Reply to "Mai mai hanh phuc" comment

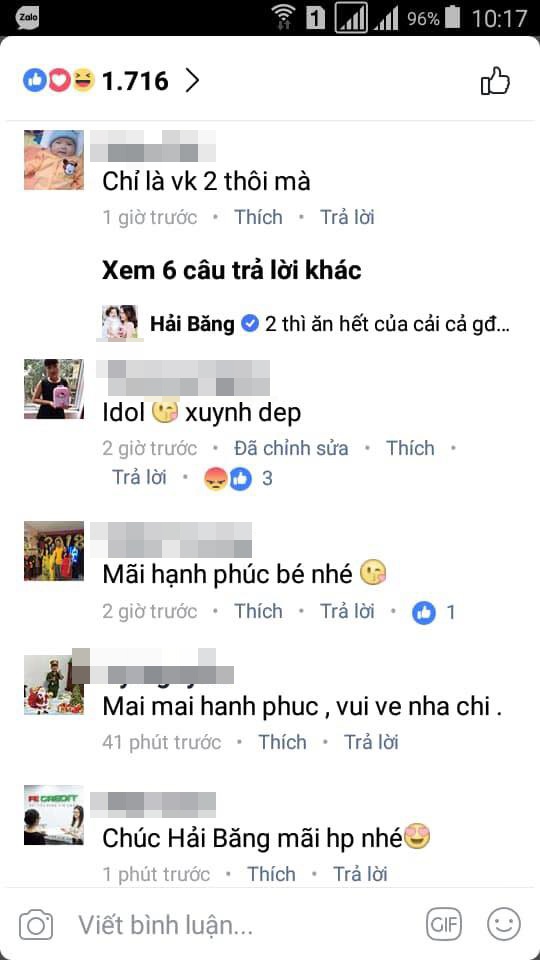point(371,743)
